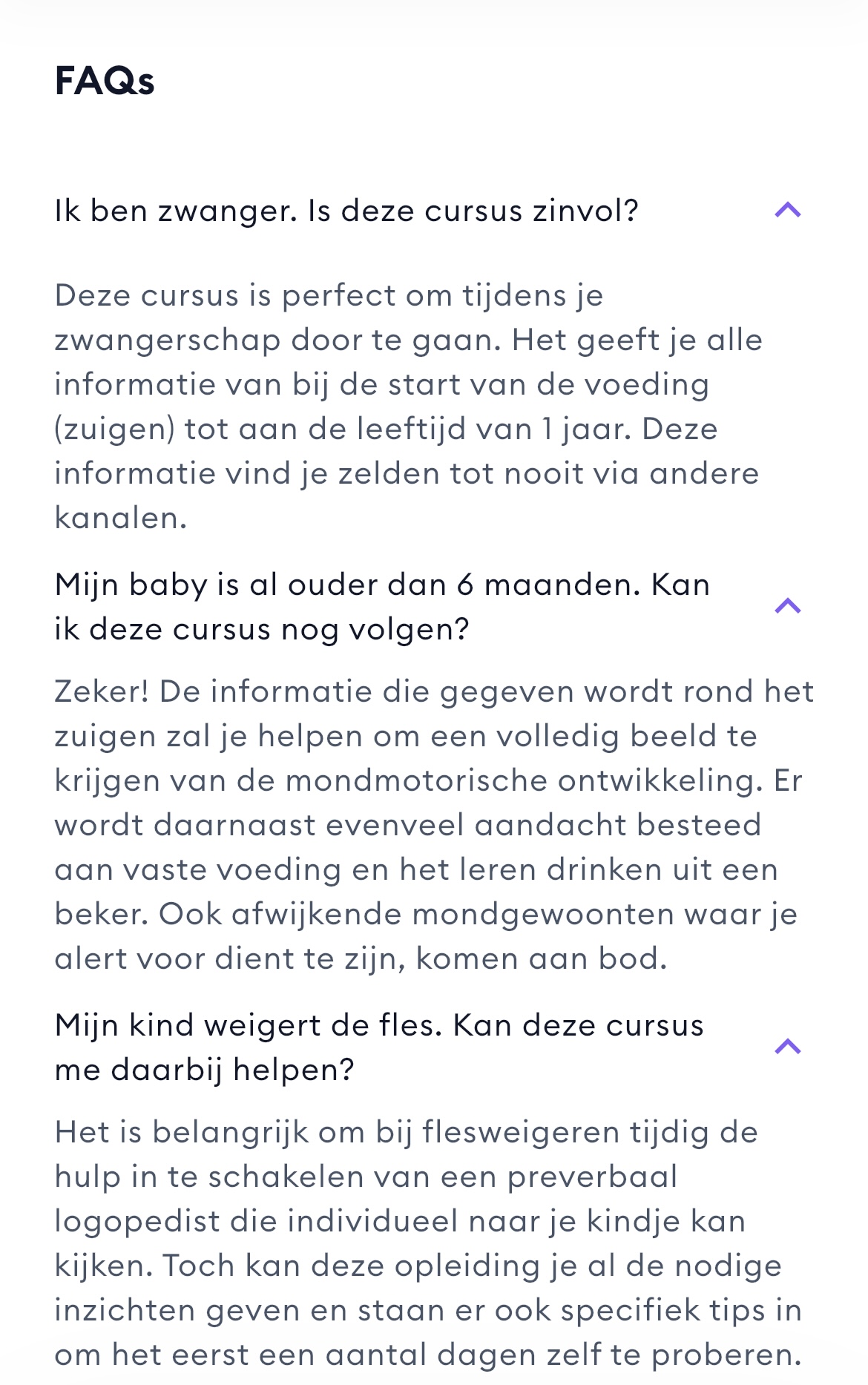This screenshot has width=868, height=1385.
Task: Collapse the 'Mijn kind weigert de fles' FAQ
Action: tap(787, 1047)
